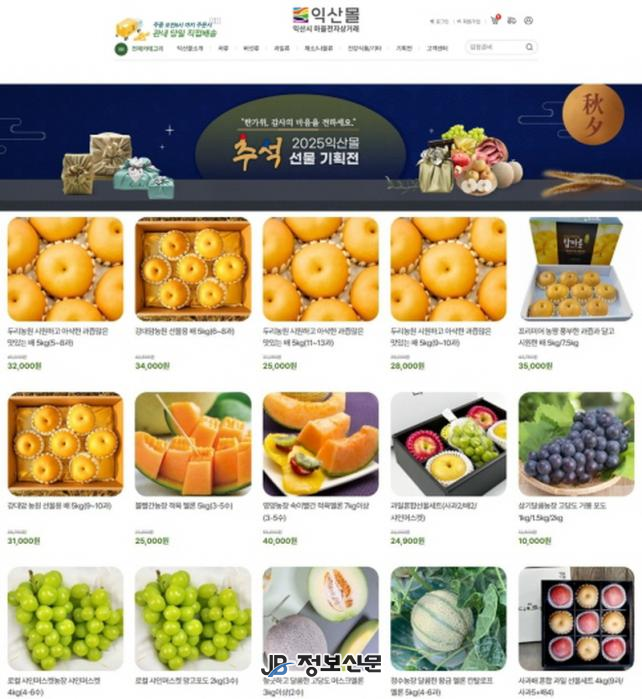Open the 추석 2025 익산몰 선물 기획전 banner
The height and width of the screenshot is (699, 642).
[x=321, y=146]
